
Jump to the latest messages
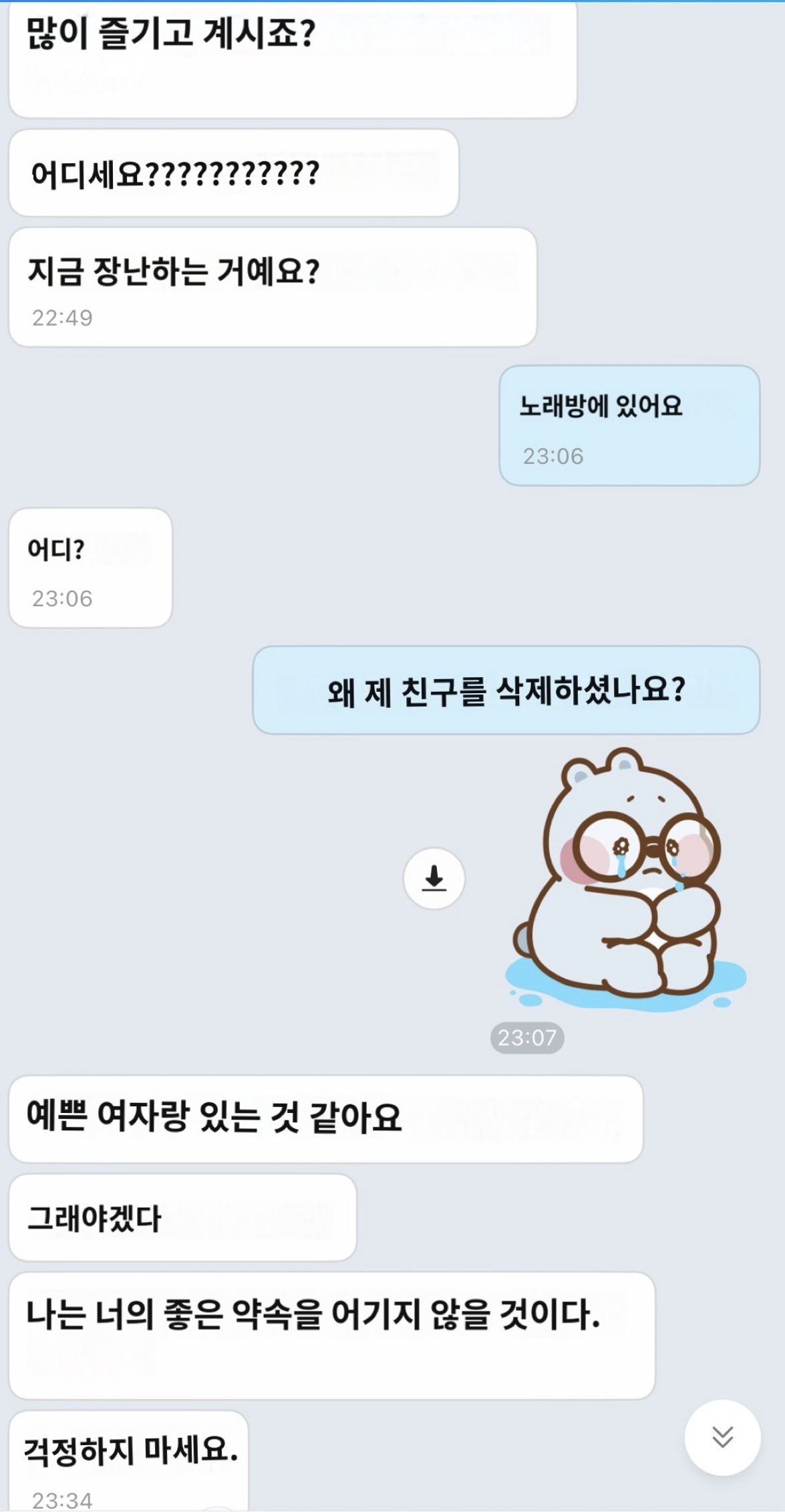[722, 1436]
